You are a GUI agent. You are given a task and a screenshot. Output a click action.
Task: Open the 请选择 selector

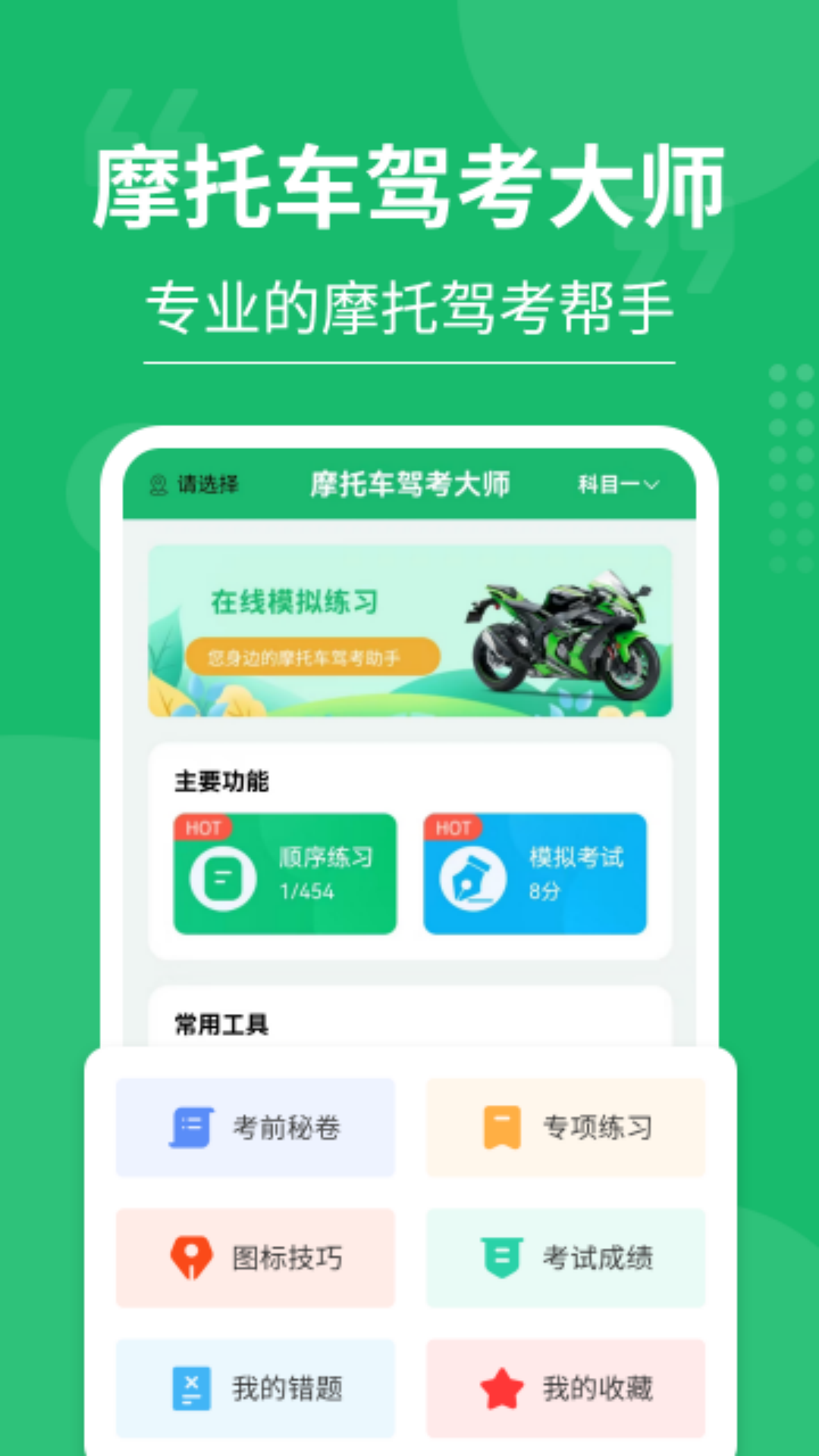pos(206,483)
